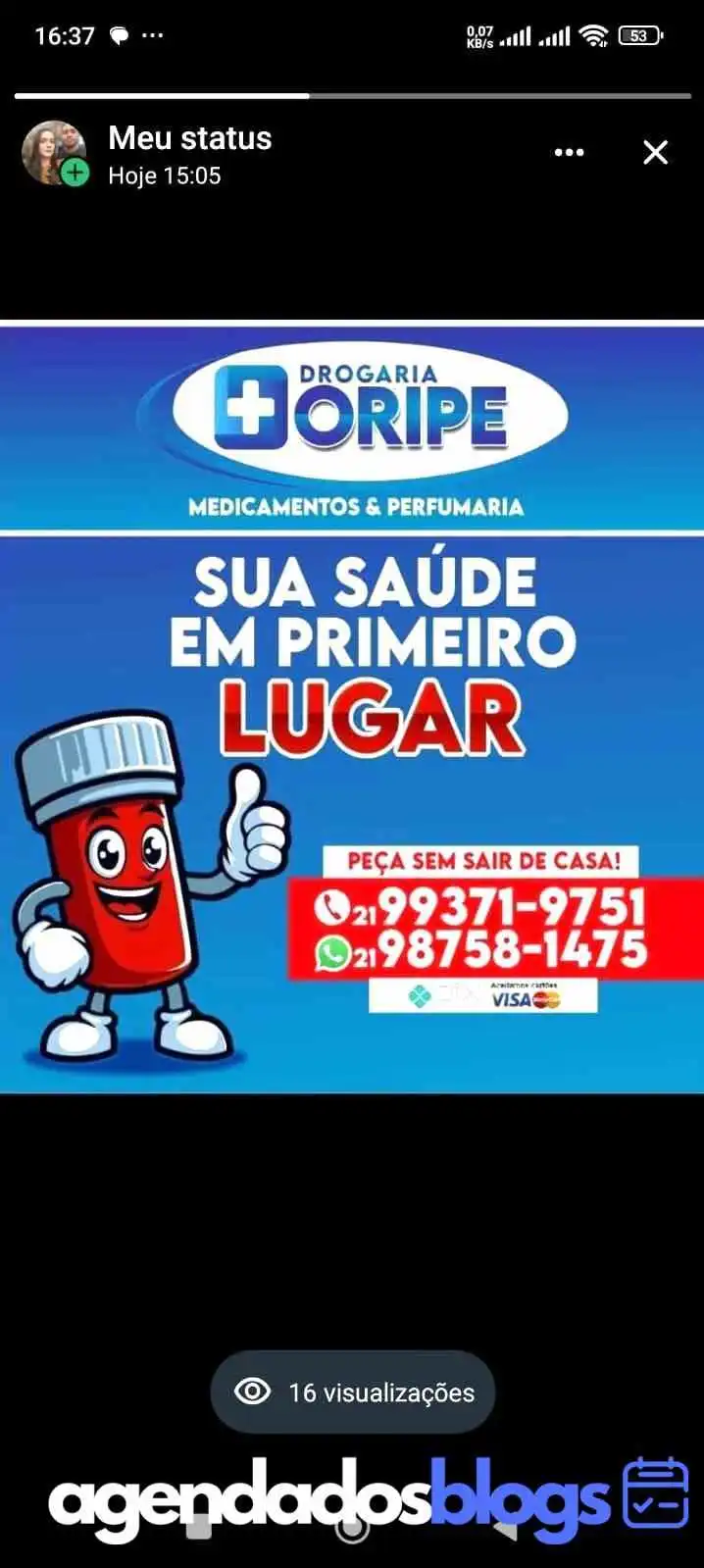Open the 16 visualizações viewers list
The height and width of the screenshot is (1568, 704).
tap(353, 1391)
